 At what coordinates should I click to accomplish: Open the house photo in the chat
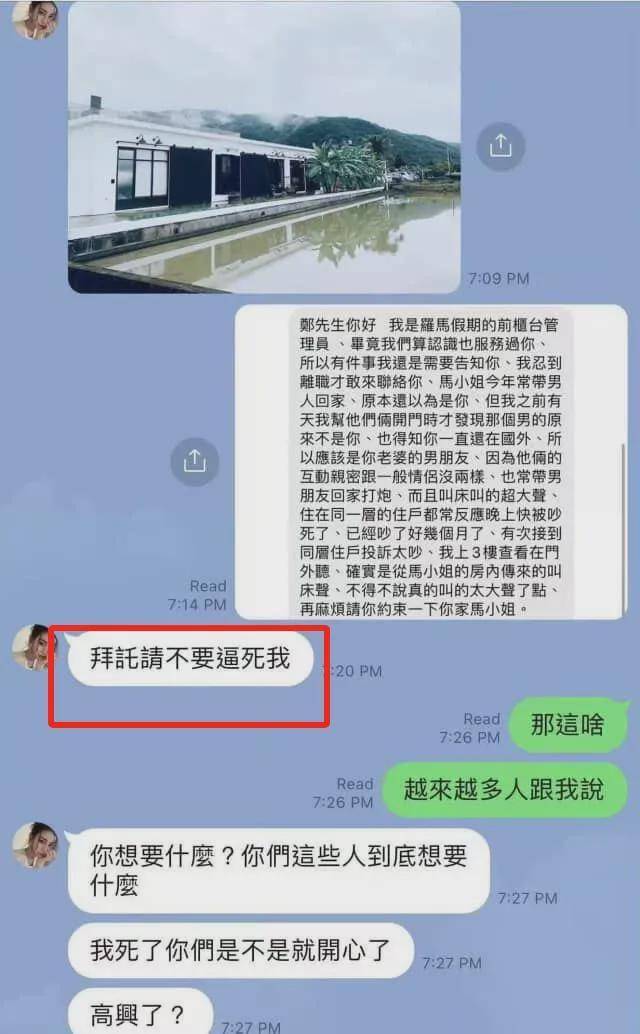(264, 150)
